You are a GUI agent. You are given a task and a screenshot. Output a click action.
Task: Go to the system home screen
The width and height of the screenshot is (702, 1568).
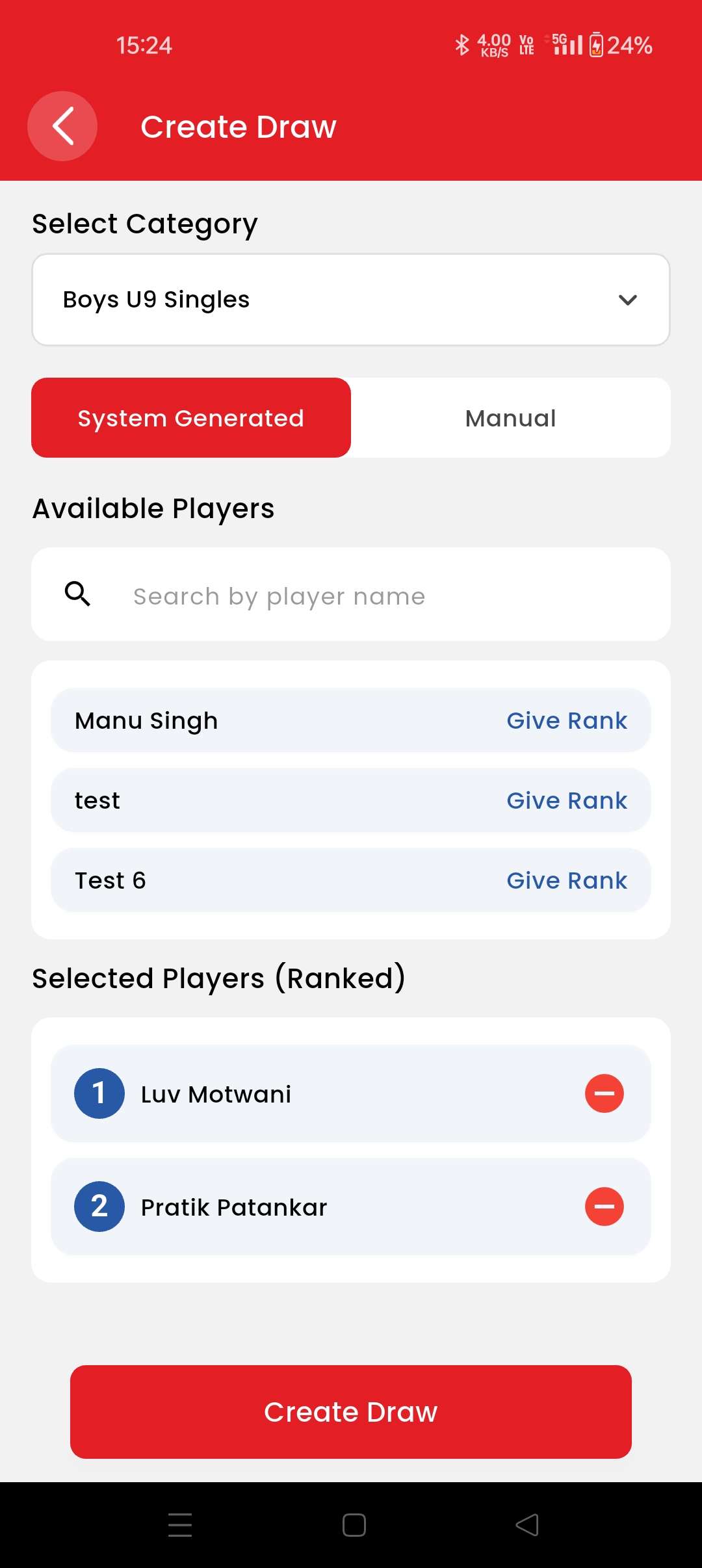point(354,1524)
